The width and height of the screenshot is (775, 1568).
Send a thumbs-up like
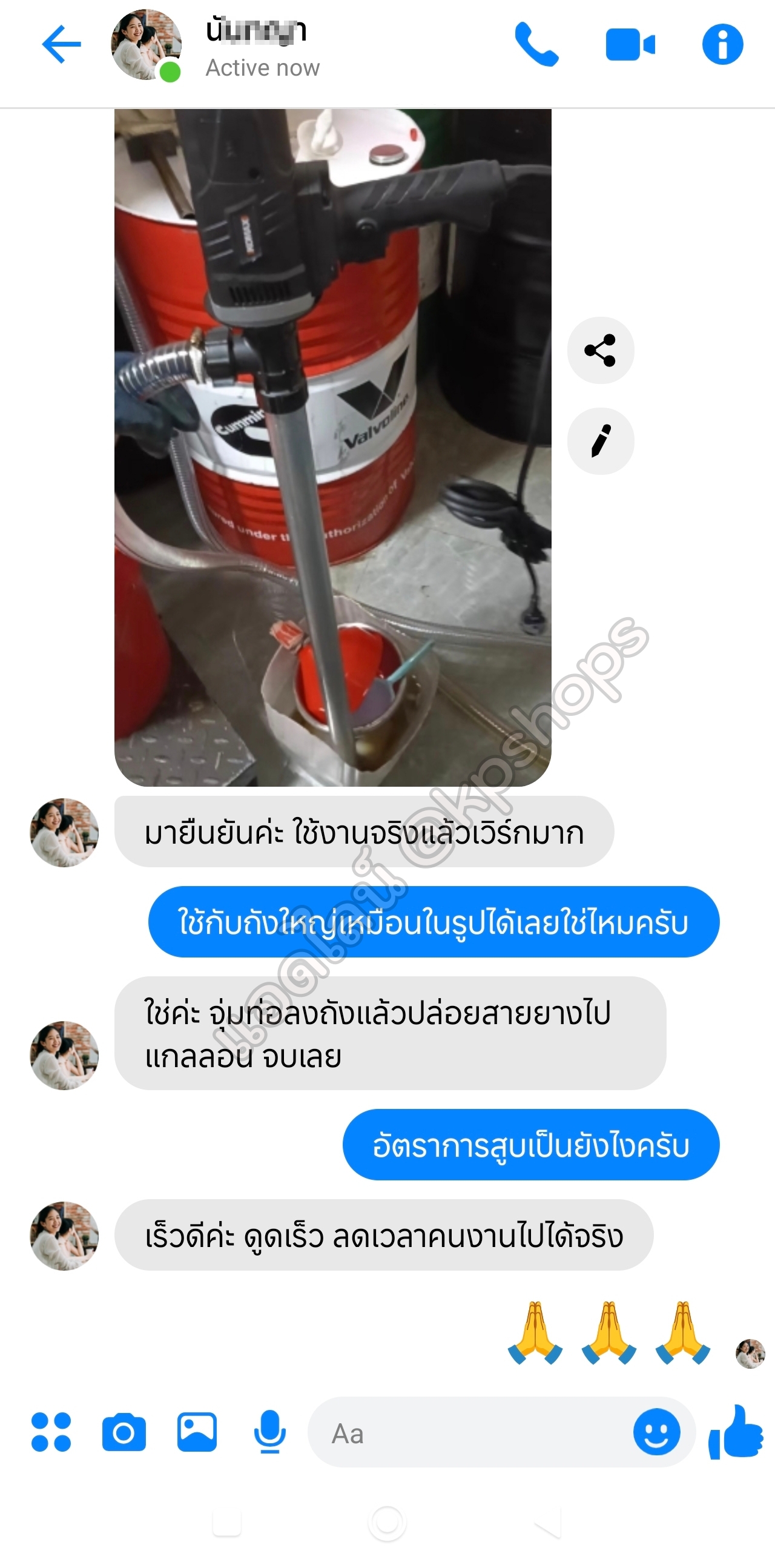pyautogui.click(x=736, y=1432)
